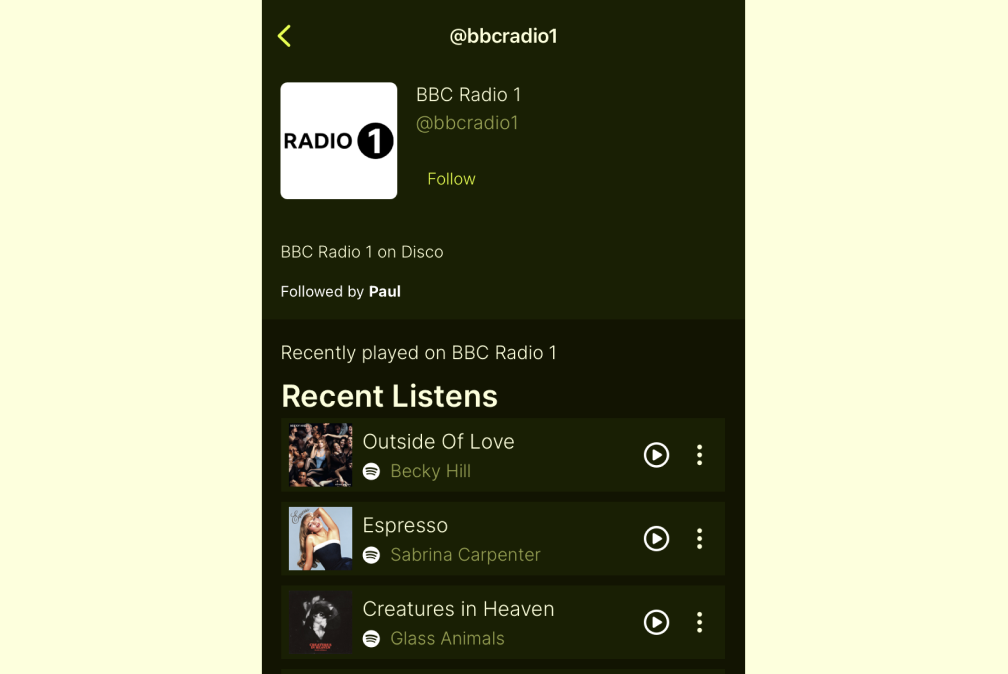1008x674 pixels.
Task: Open more options for Creatures in Heaven
Action: pyautogui.click(x=699, y=622)
